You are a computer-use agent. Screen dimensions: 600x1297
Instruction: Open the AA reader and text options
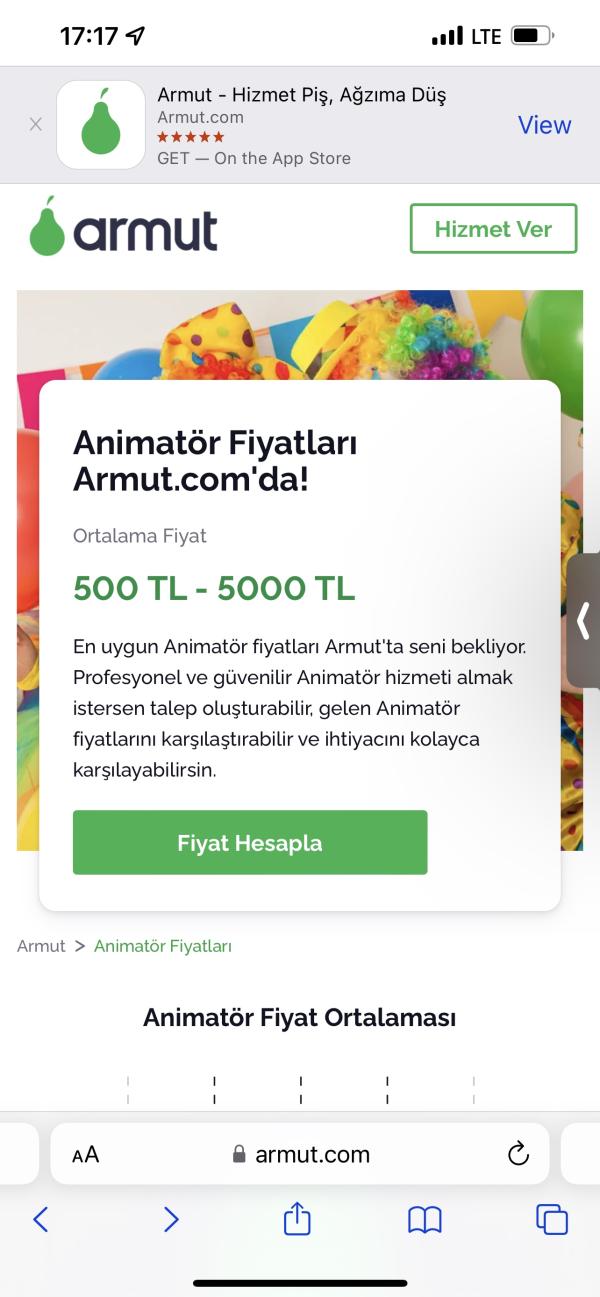(86, 1155)
